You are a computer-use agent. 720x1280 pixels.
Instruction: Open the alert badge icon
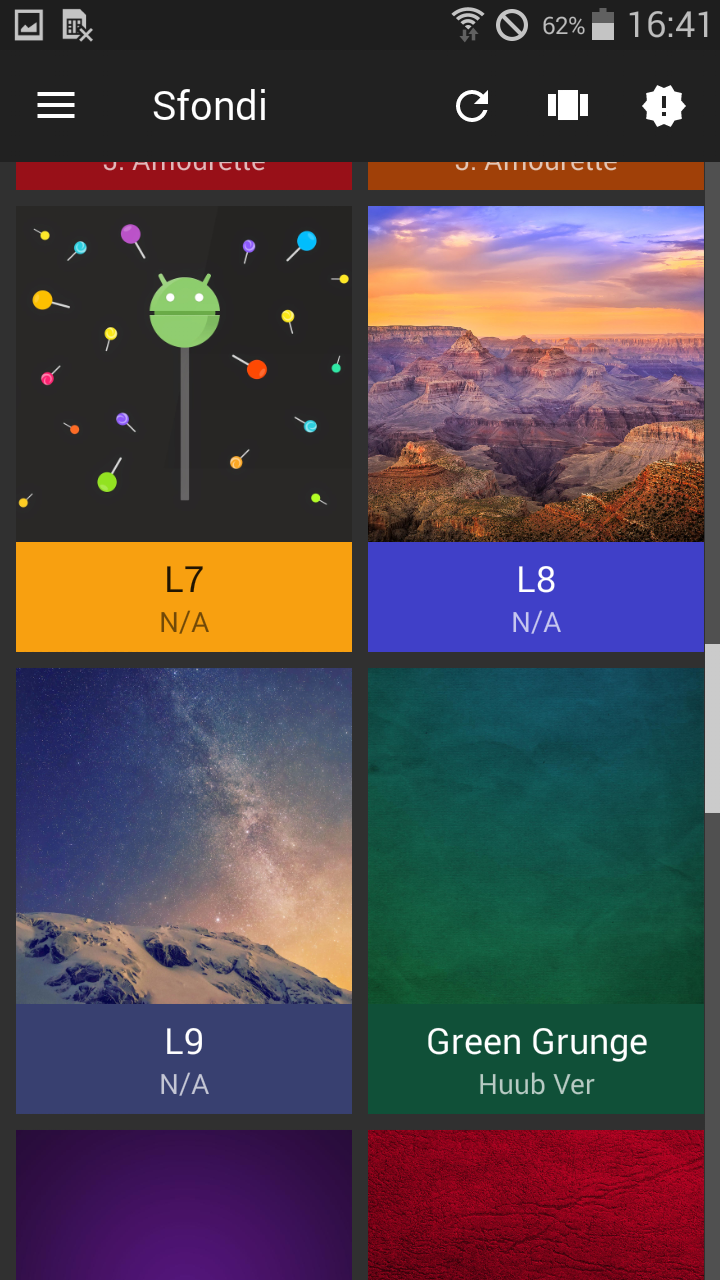664,106
